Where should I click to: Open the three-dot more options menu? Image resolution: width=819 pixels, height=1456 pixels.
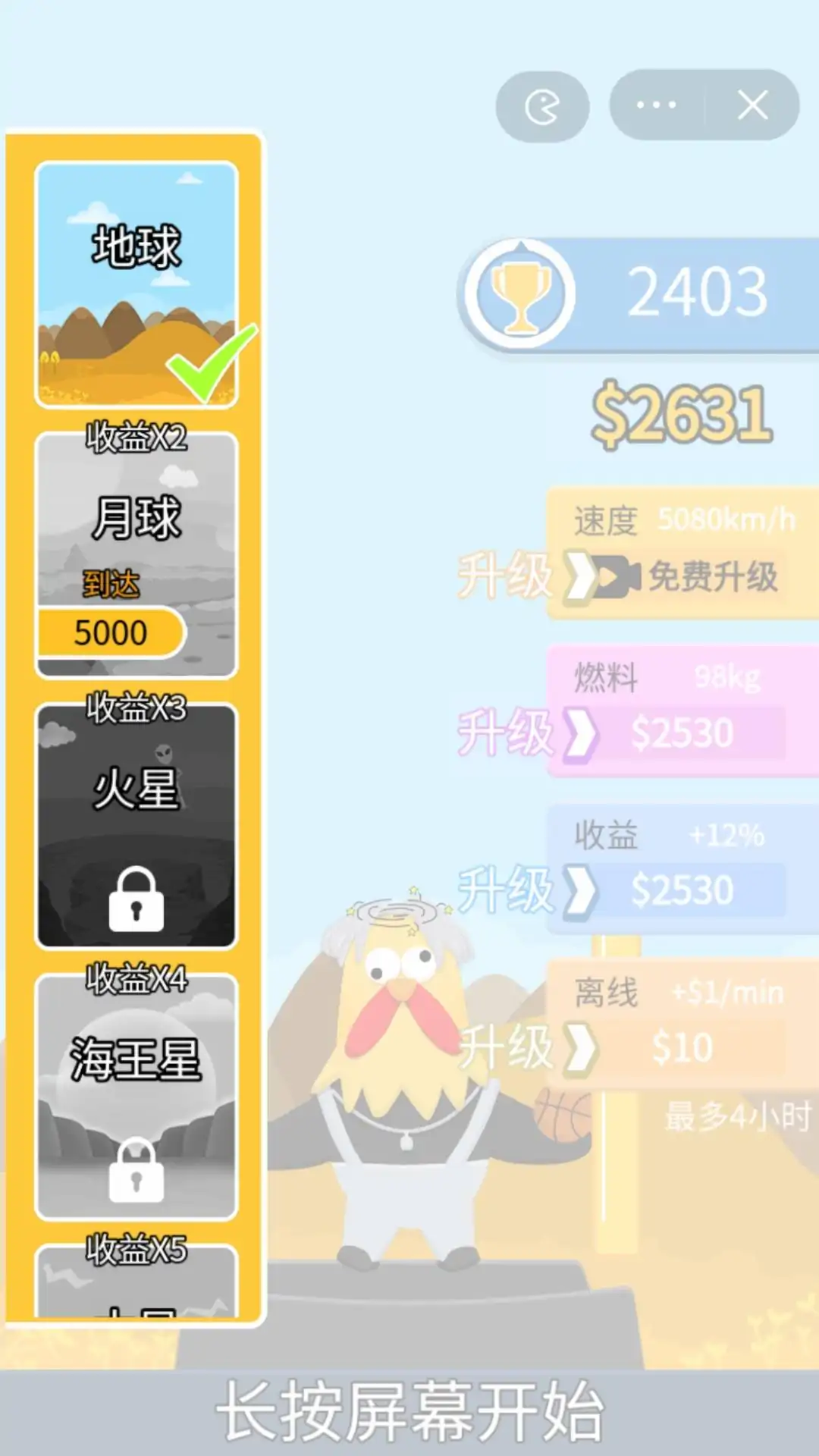point(657,105)
